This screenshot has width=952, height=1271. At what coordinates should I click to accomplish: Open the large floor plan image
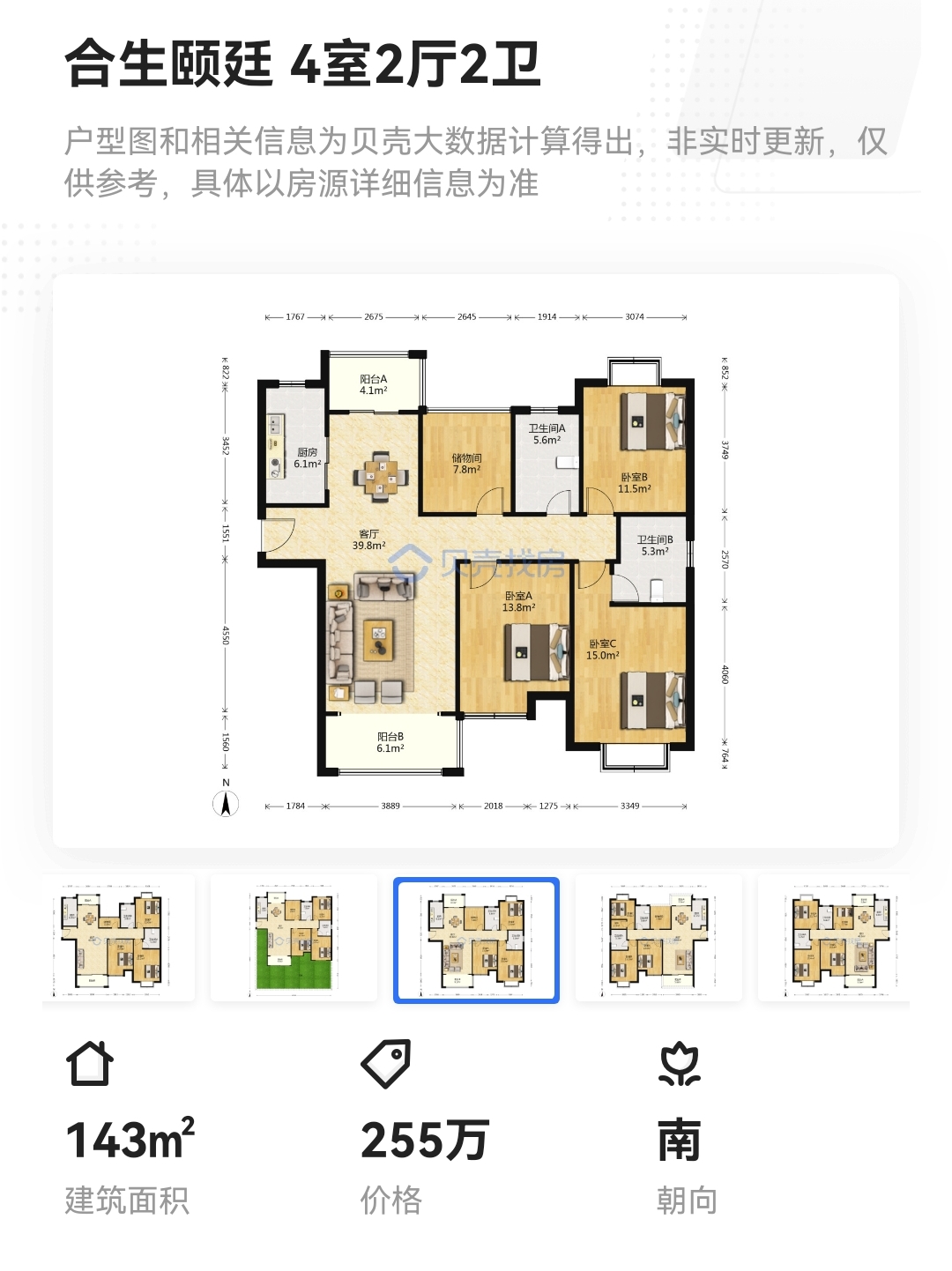coord(476,561)
